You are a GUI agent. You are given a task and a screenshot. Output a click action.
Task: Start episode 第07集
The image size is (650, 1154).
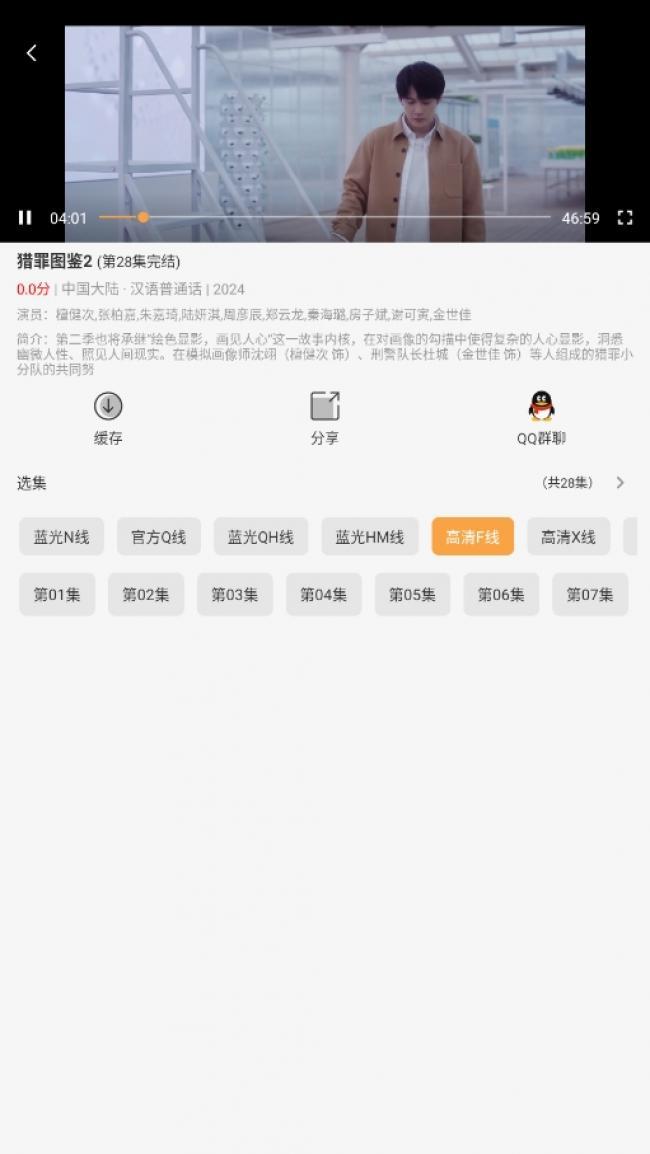[590, 594]
